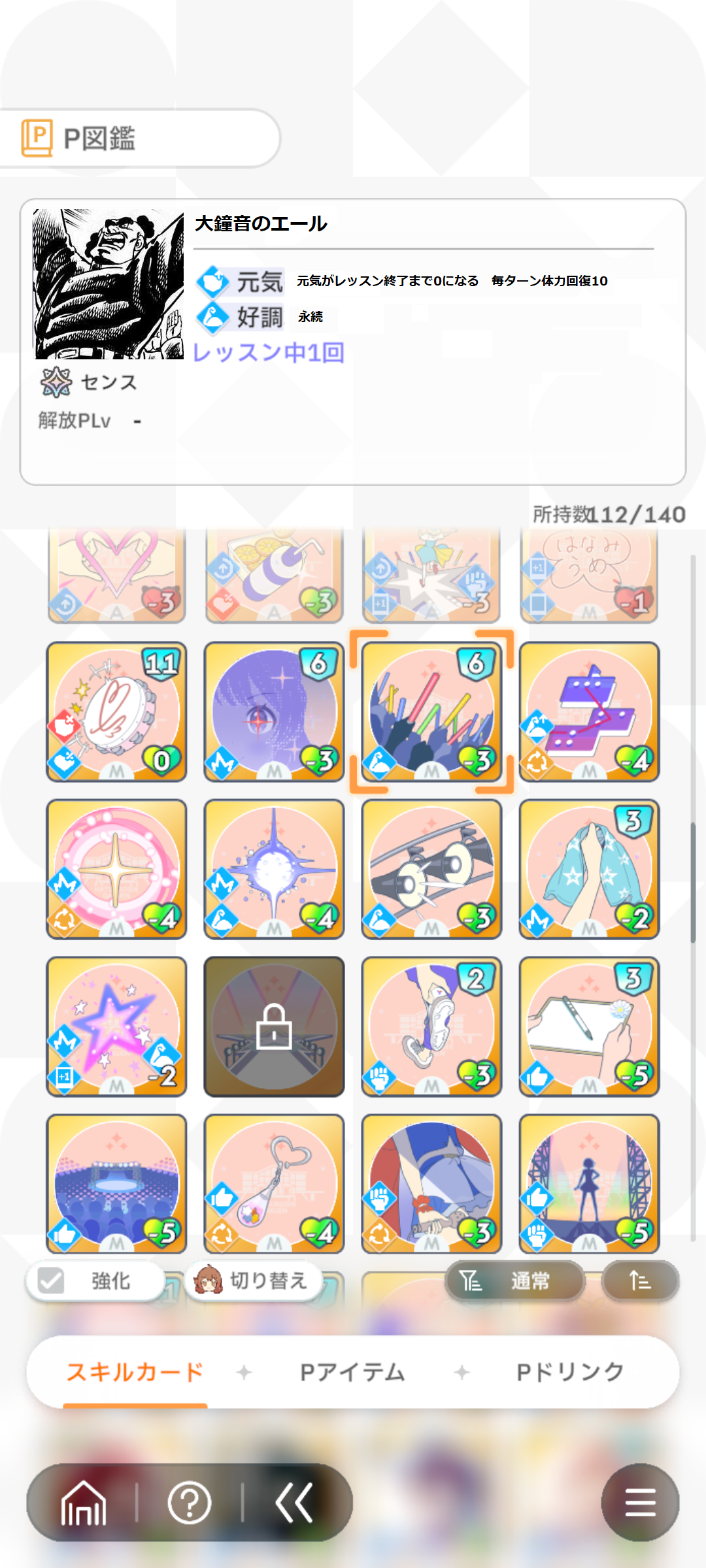Select the pink and purple star card

tap(116, 1026)
